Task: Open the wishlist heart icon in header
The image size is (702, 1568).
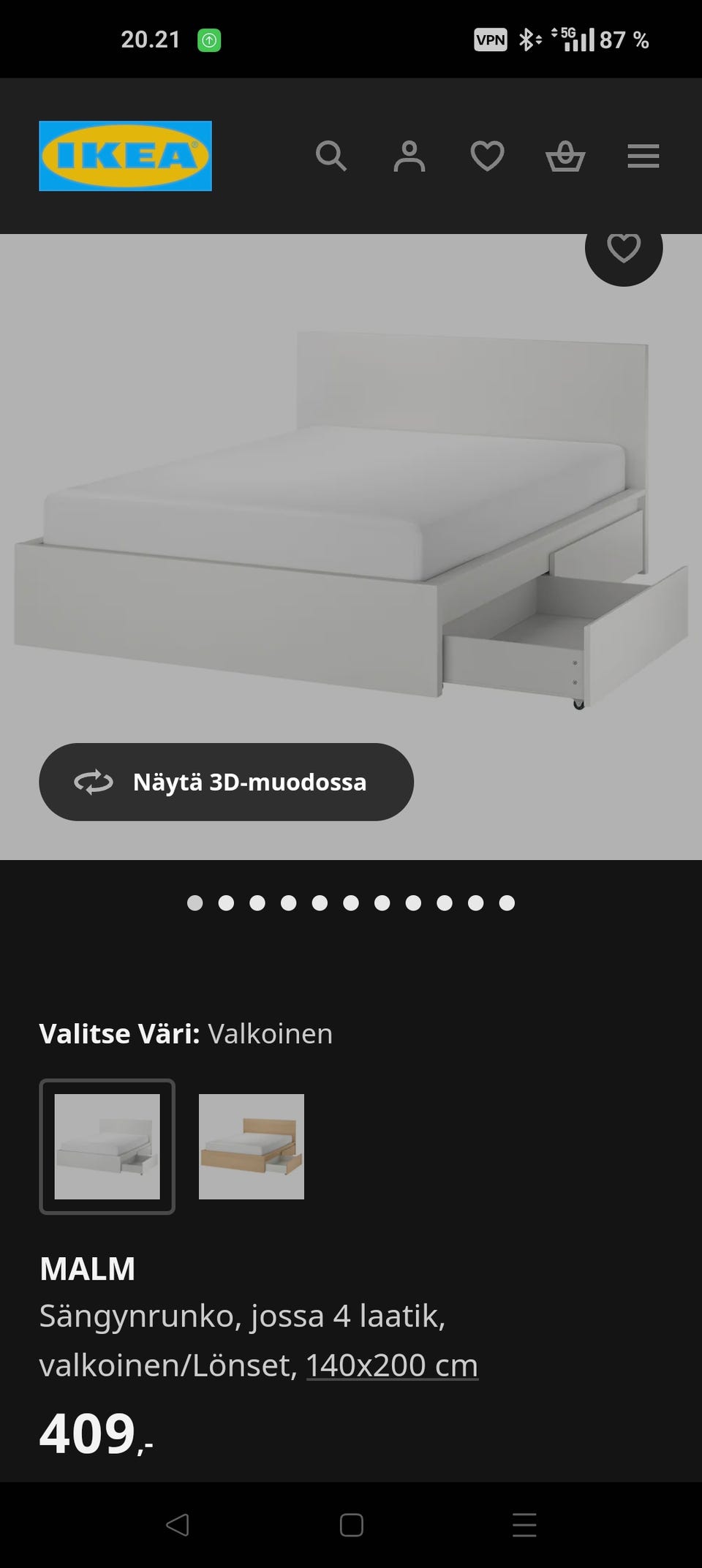Action: pos(487,157)
